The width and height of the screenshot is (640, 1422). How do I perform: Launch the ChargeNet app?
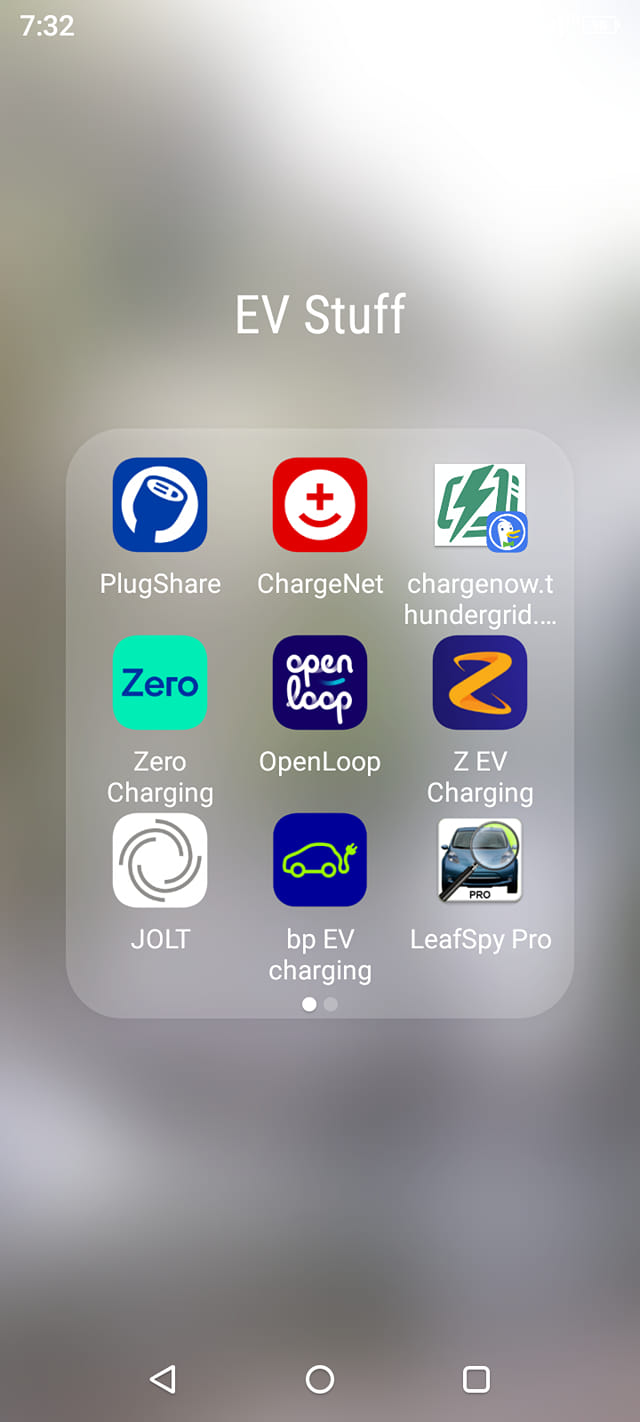(x=320, y=505)
